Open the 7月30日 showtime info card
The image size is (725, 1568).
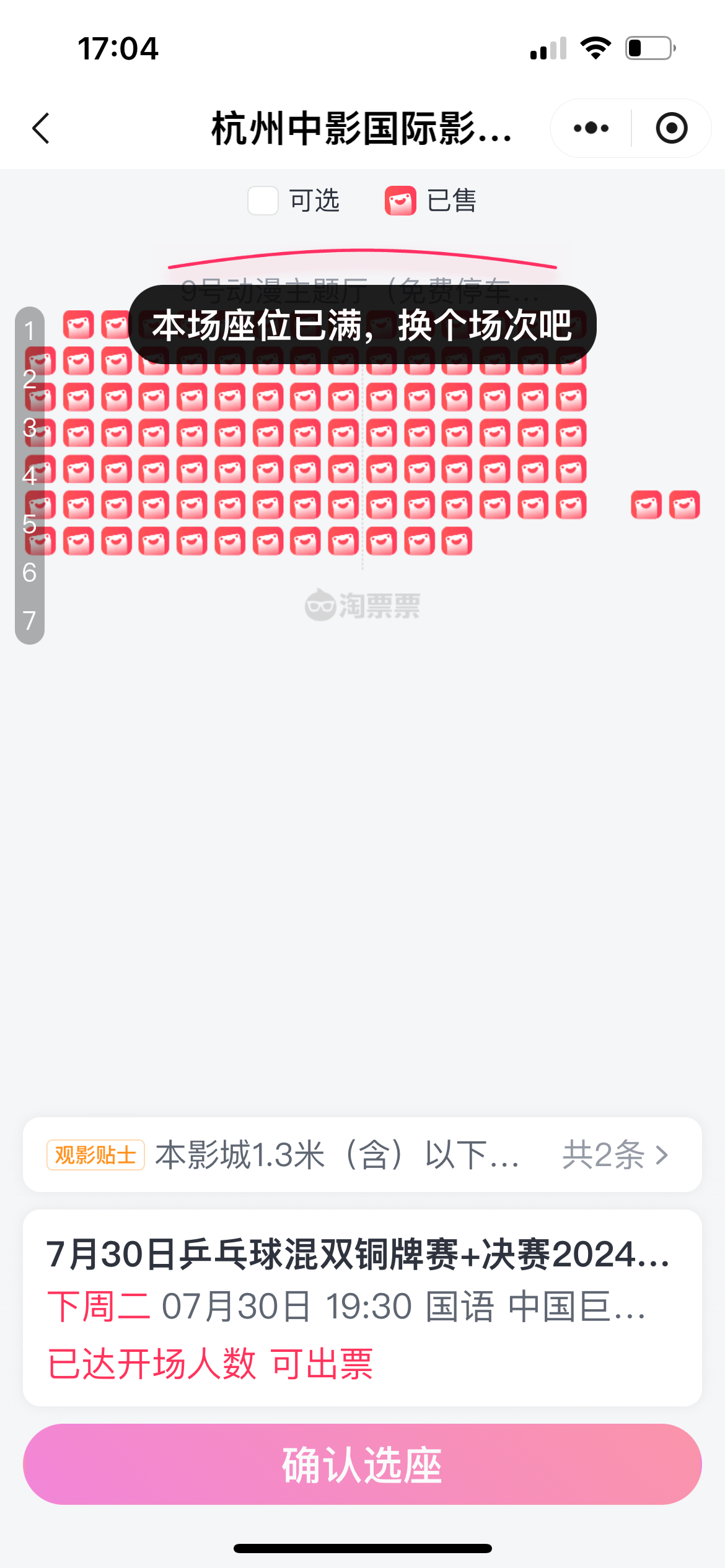362,1308
